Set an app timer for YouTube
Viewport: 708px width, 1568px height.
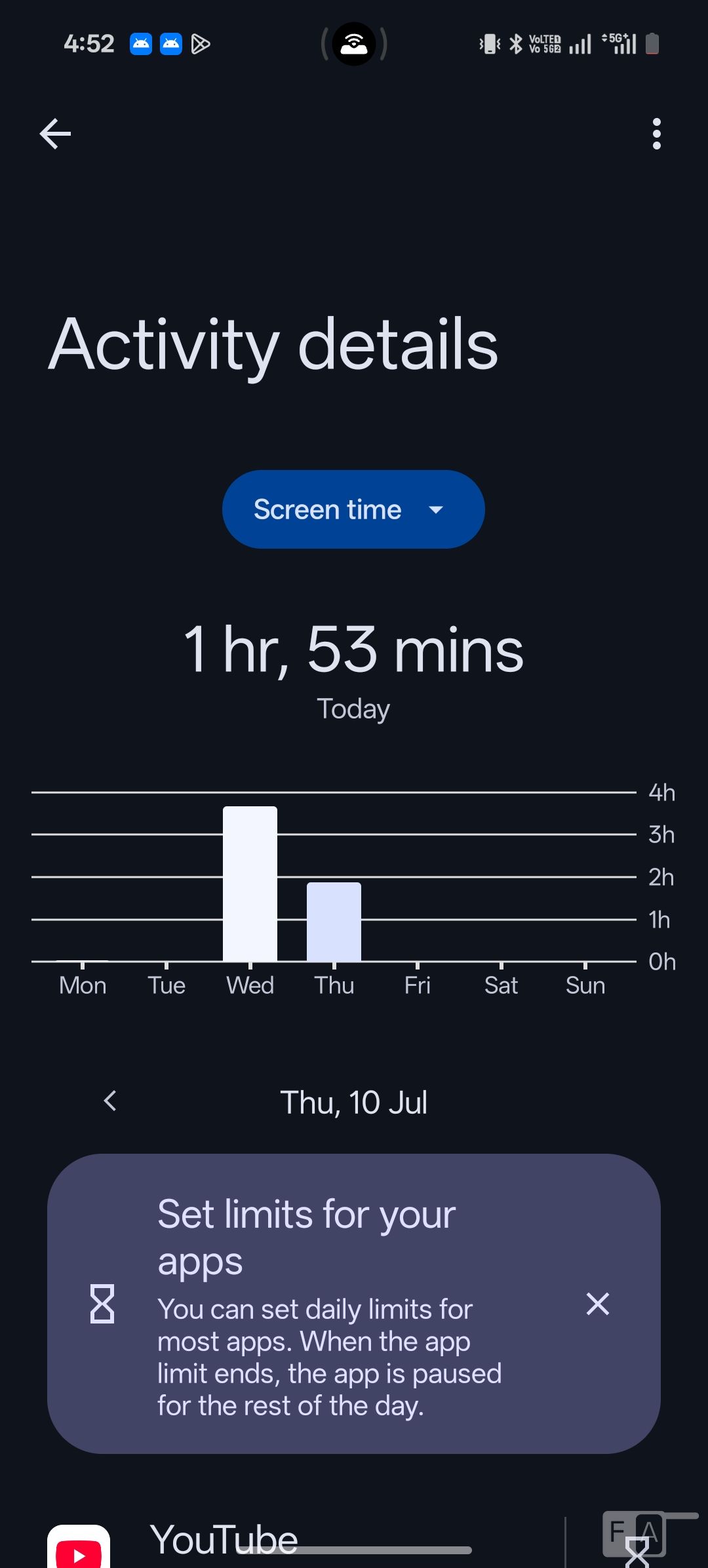[x=635, y=1548]
